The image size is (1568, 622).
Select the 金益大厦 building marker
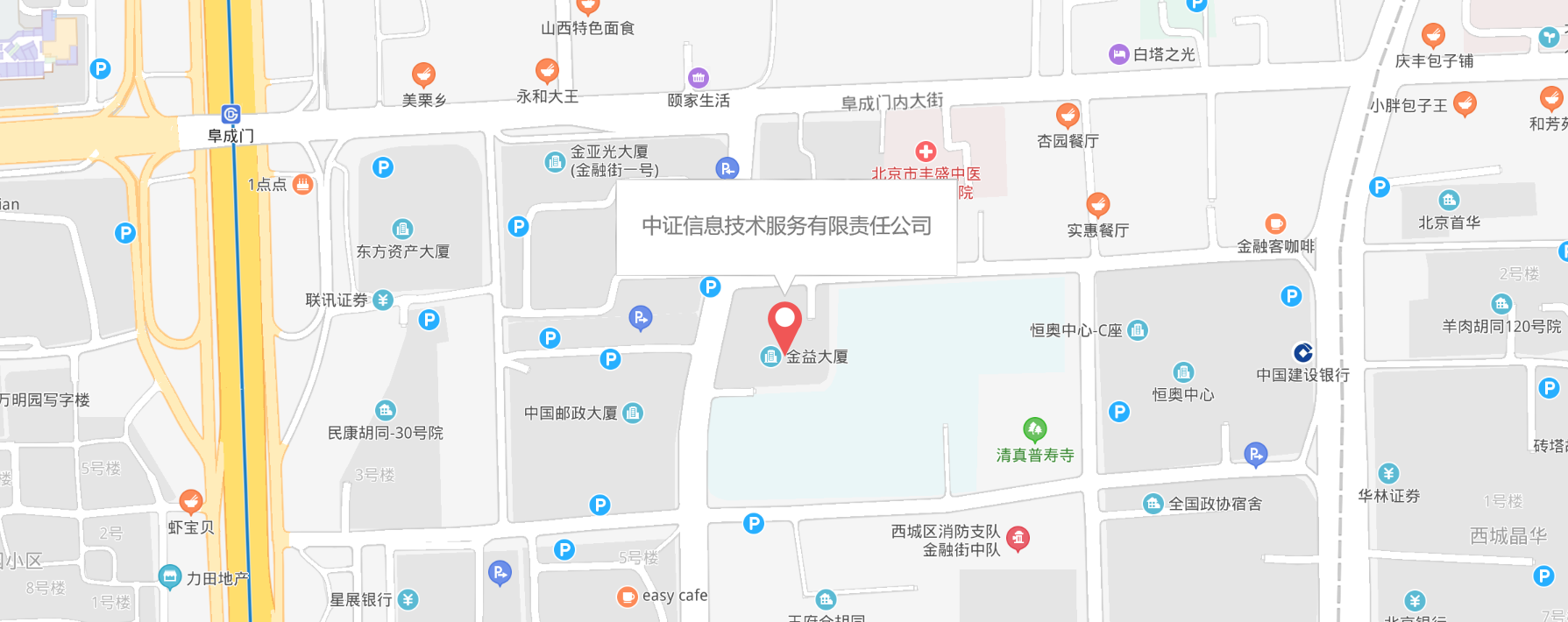[770, 356]
